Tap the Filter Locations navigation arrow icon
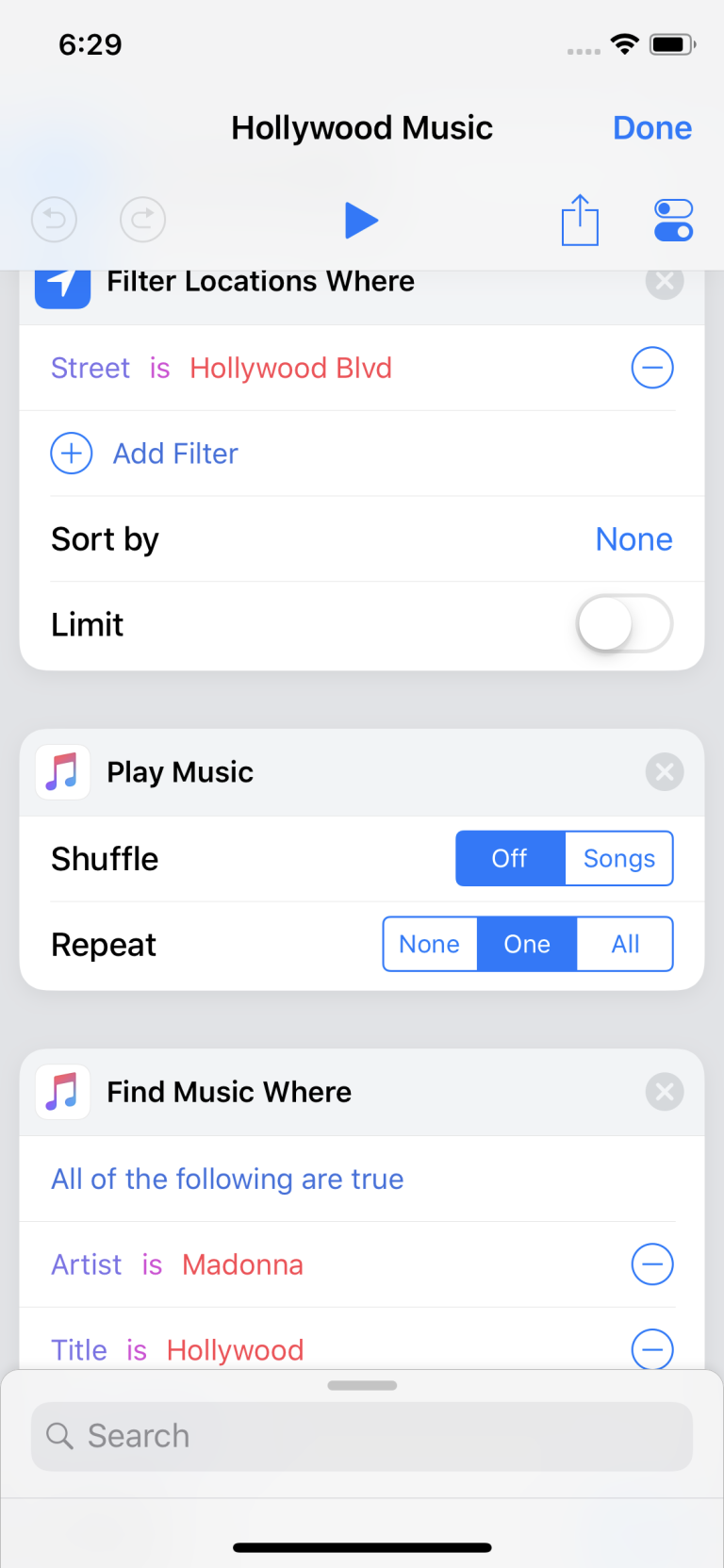 62,281
